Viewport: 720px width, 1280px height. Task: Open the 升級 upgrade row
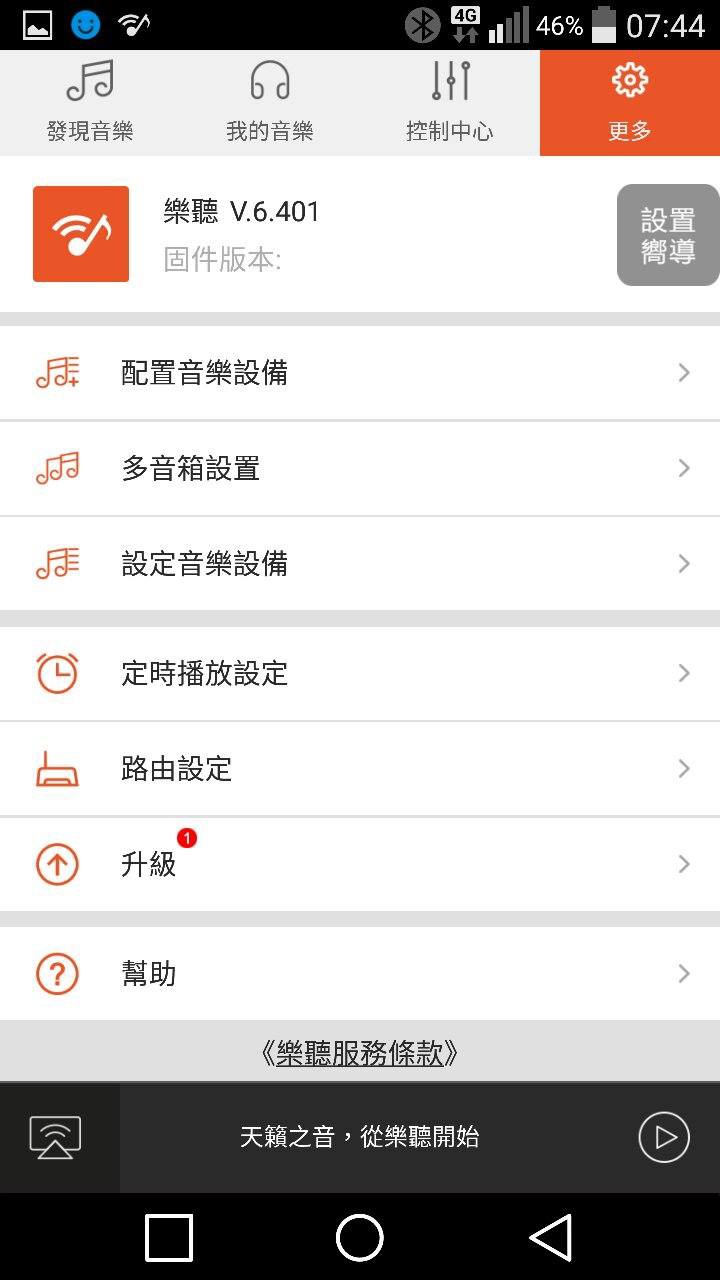[360, 864]
